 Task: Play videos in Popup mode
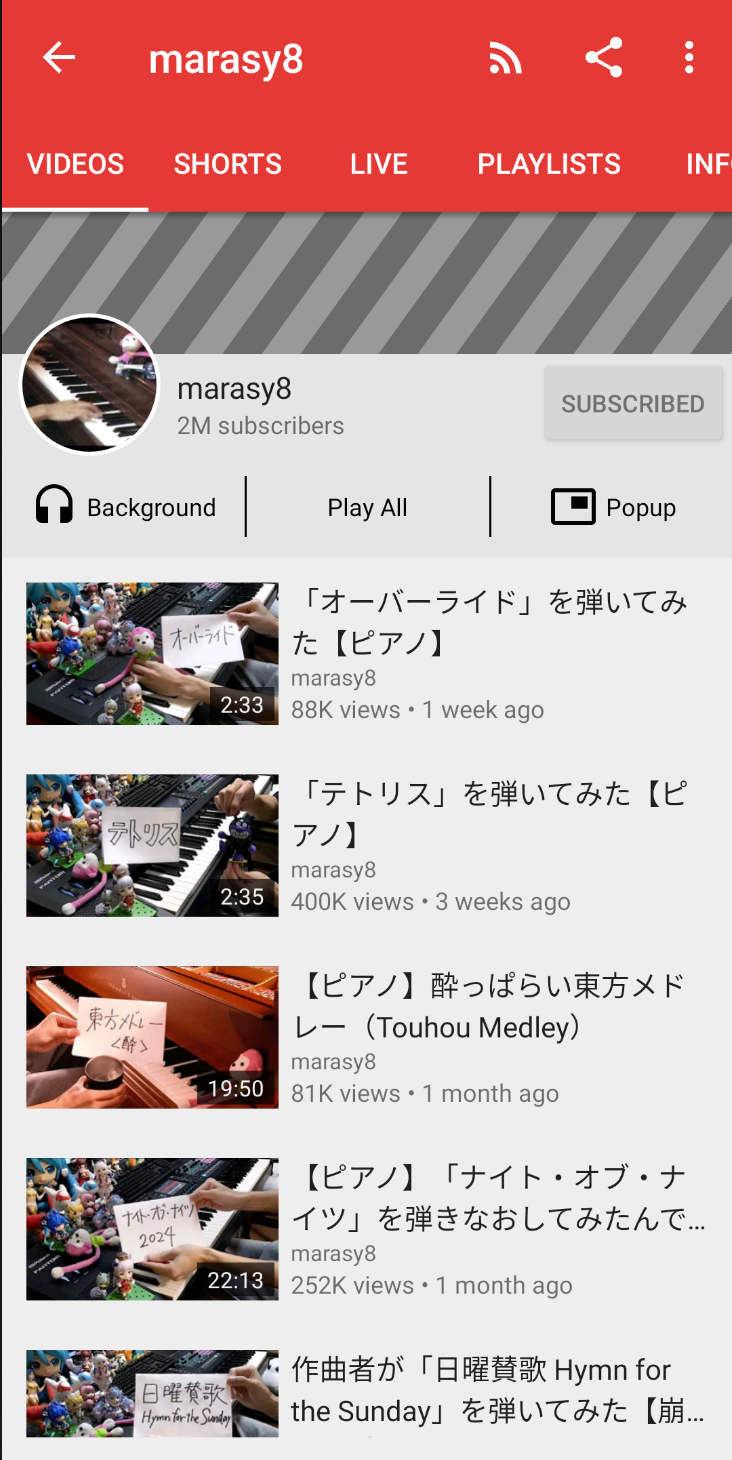613,507
